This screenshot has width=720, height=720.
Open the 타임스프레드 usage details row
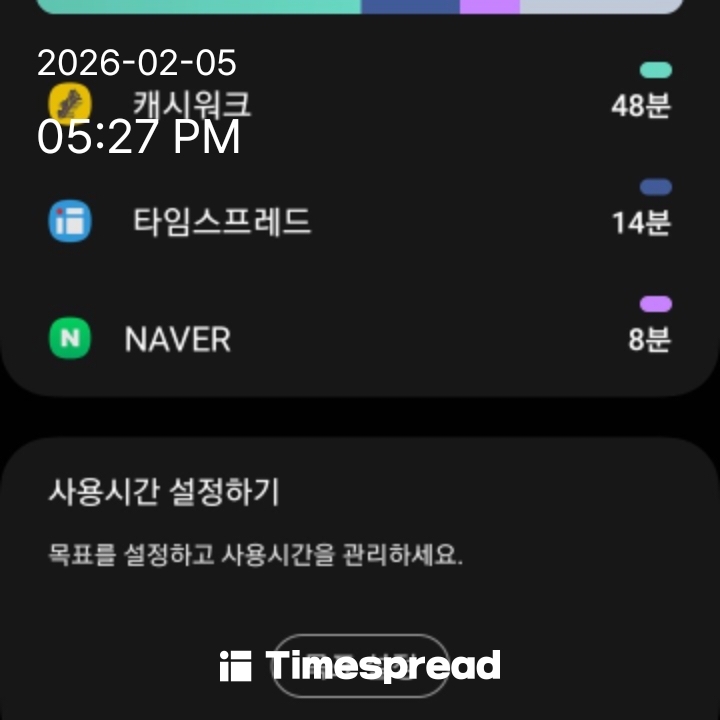click(360, 221)
